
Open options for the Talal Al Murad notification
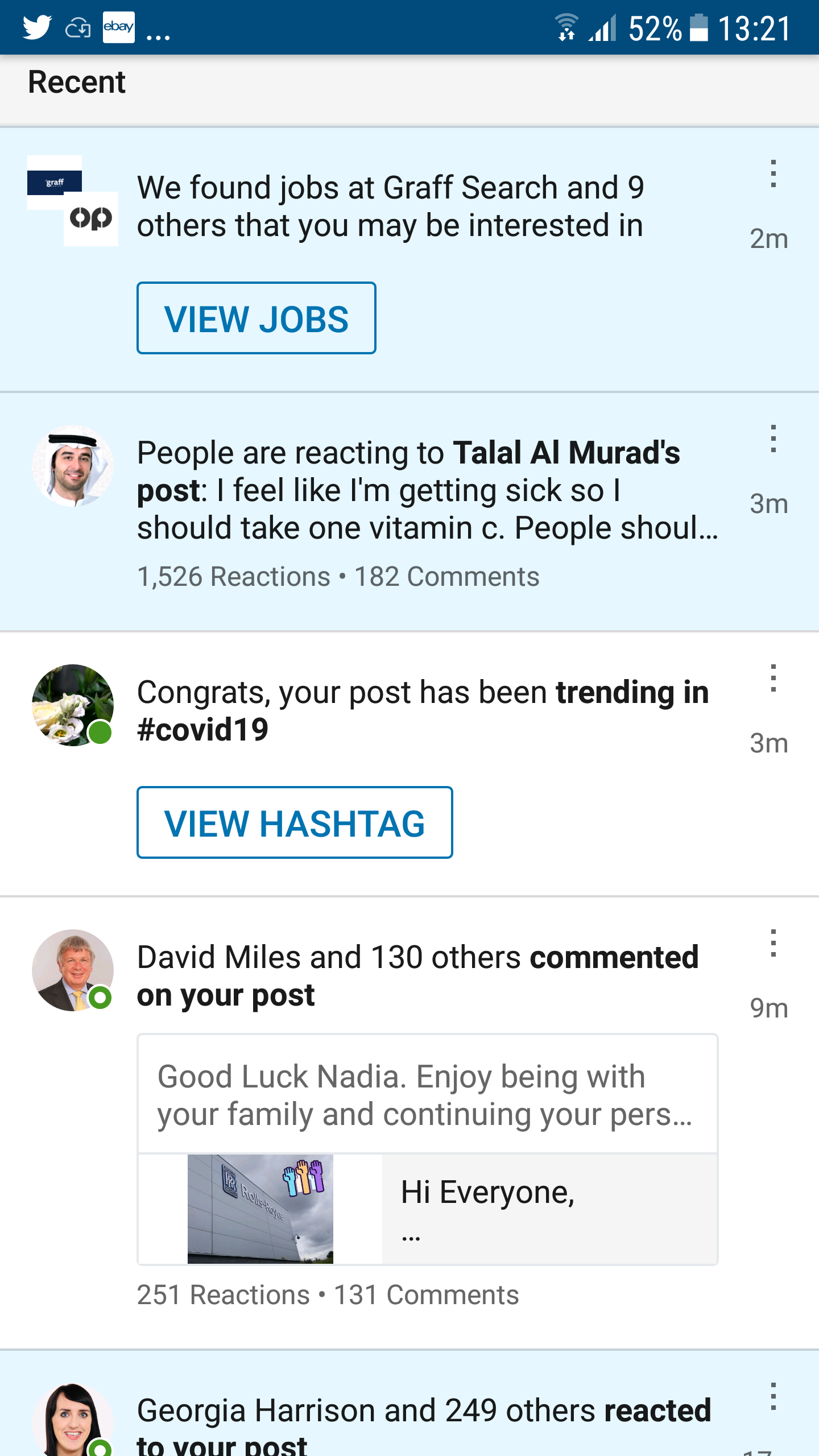pos(773,439)
